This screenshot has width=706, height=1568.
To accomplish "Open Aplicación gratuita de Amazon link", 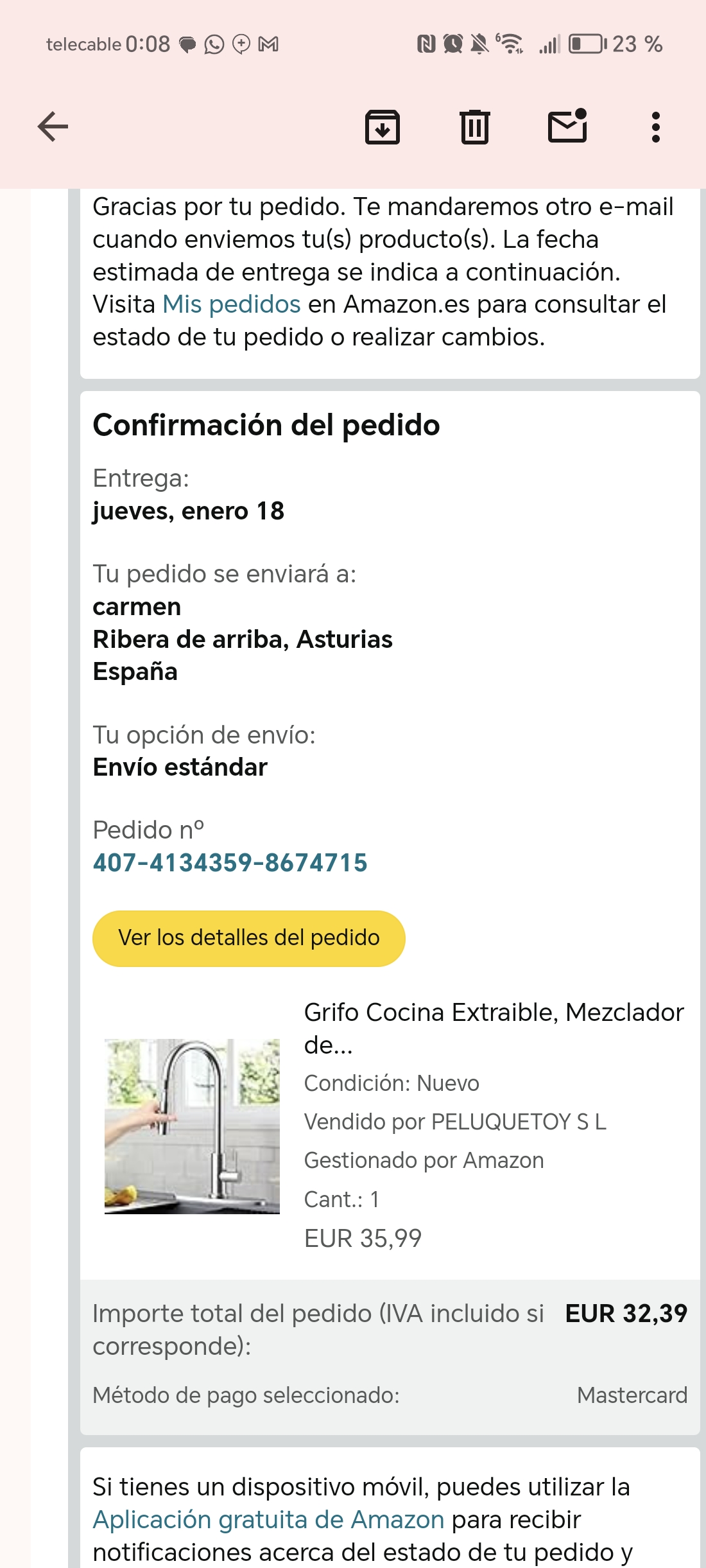I will coord(268,1520).
